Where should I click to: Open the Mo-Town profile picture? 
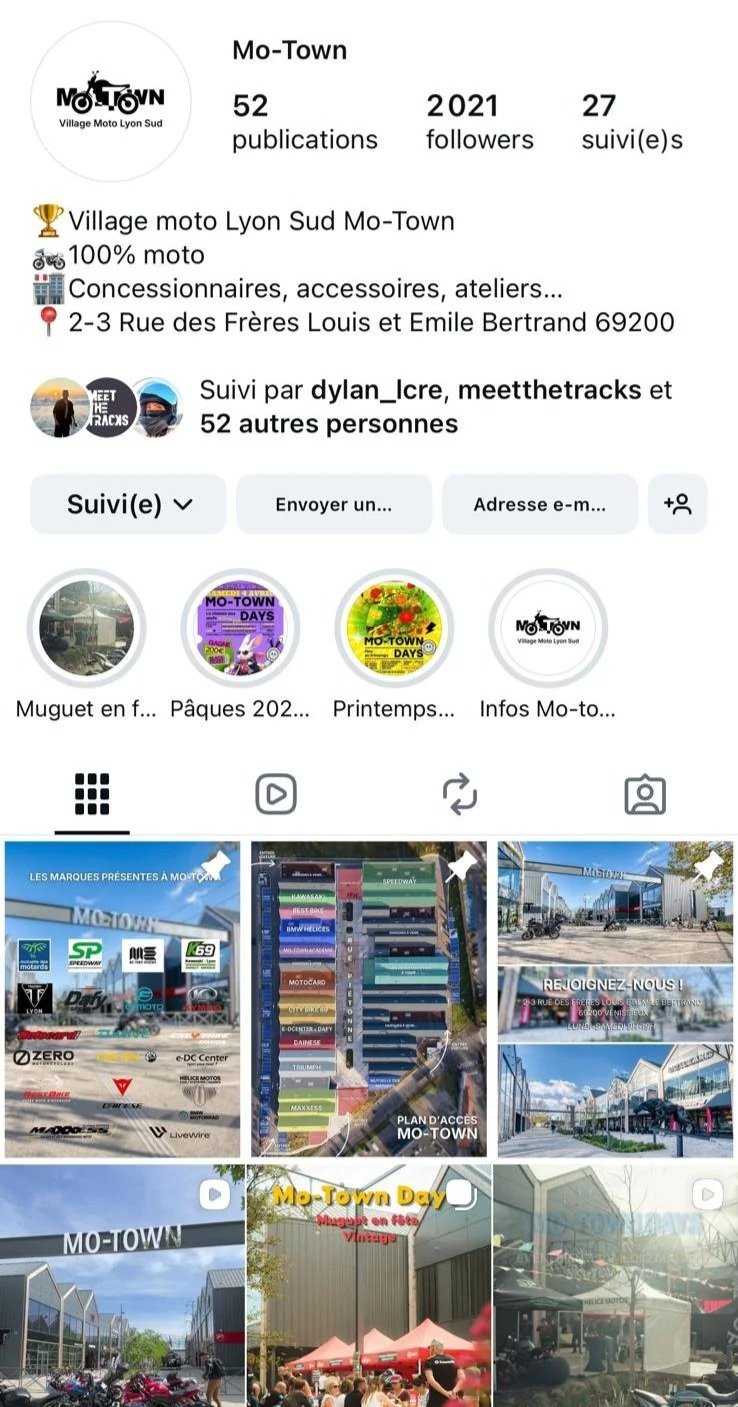pyautogui.click(x=110, y=101)
